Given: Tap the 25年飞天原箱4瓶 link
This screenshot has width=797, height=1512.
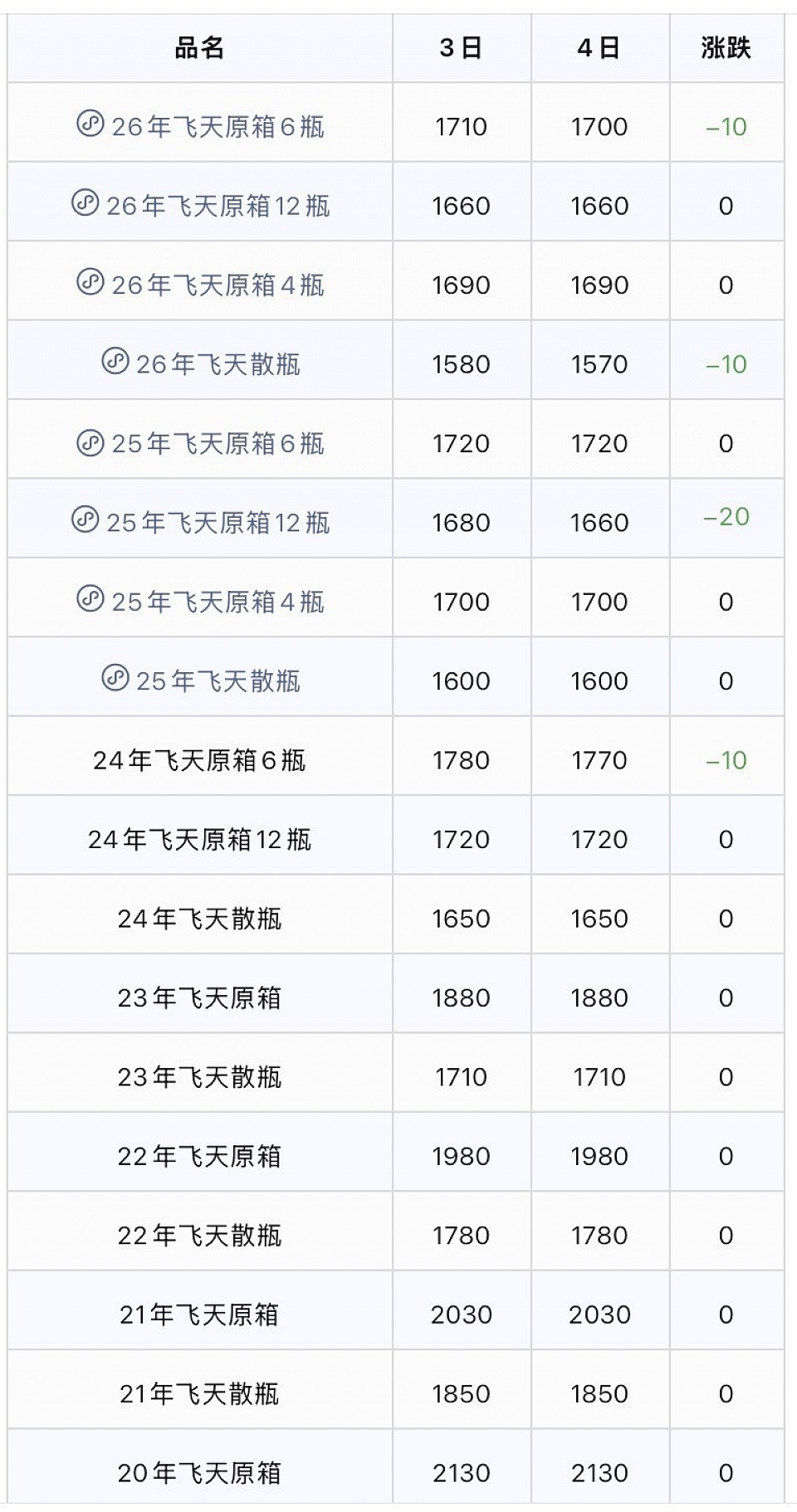Looking at the screenshot, I should tap(201, 602).
